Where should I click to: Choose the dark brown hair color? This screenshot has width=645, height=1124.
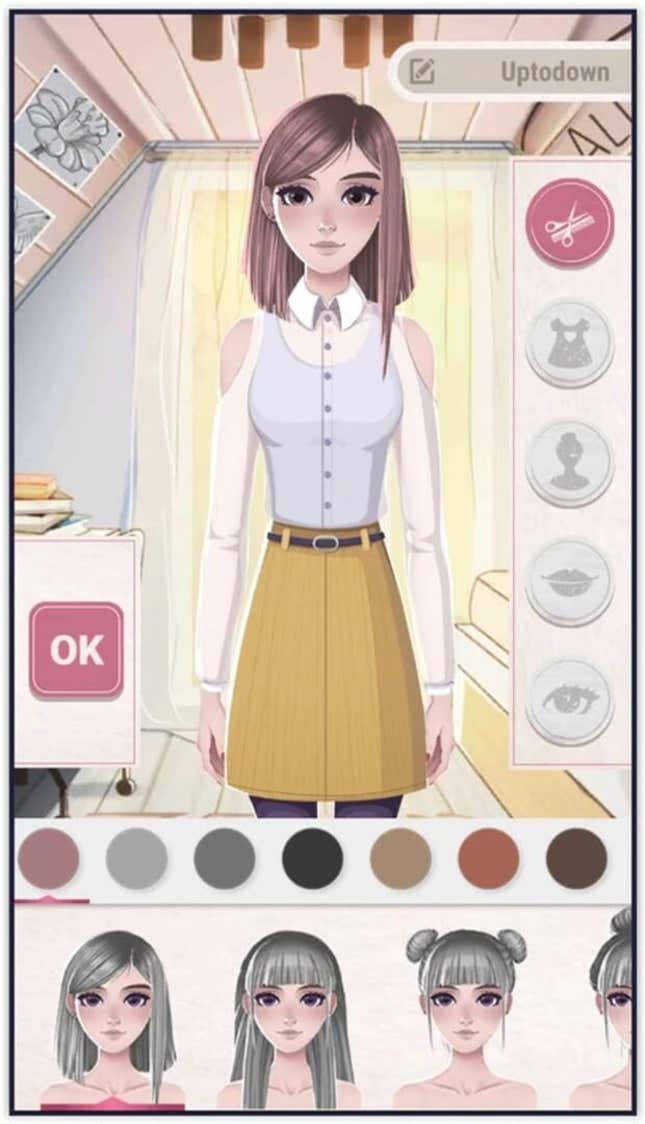(x=576, y=858)
